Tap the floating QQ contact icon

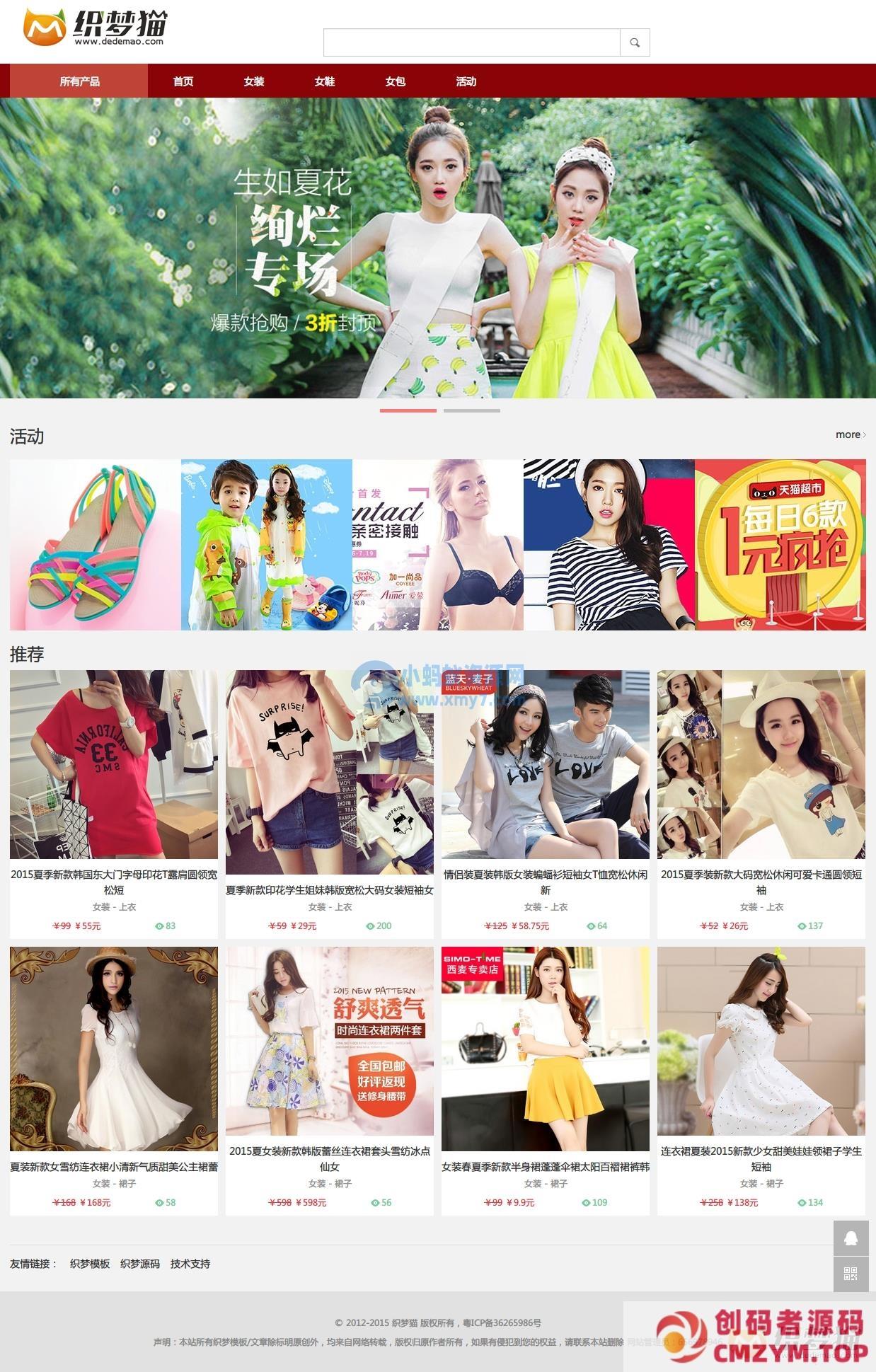tap(851, 1238)
